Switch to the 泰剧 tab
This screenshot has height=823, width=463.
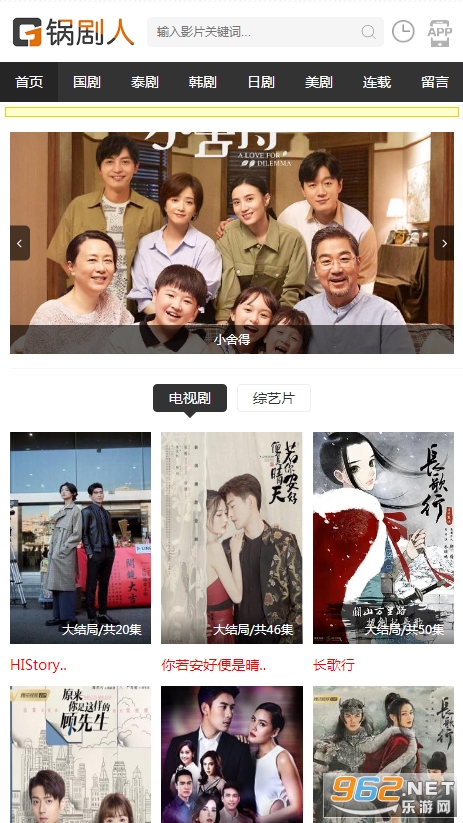coord(144,82)
